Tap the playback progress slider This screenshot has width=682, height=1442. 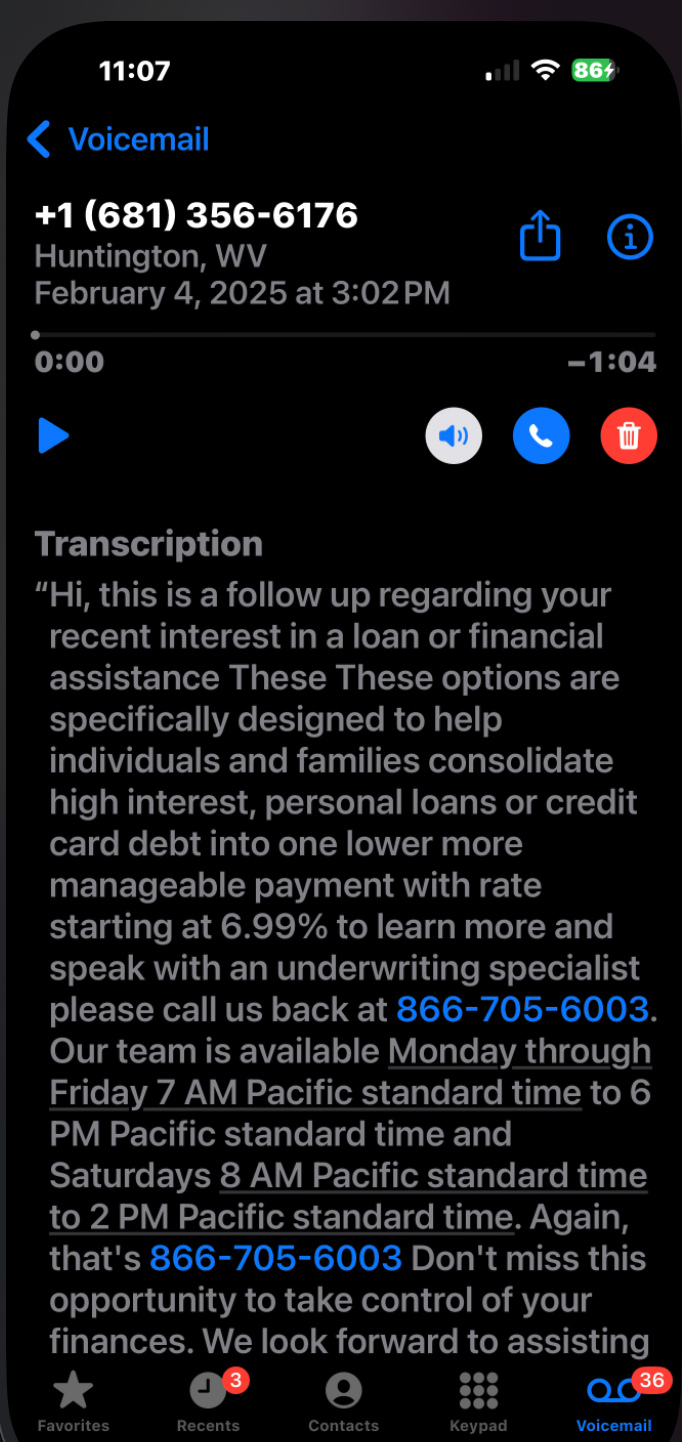point(345,335)
